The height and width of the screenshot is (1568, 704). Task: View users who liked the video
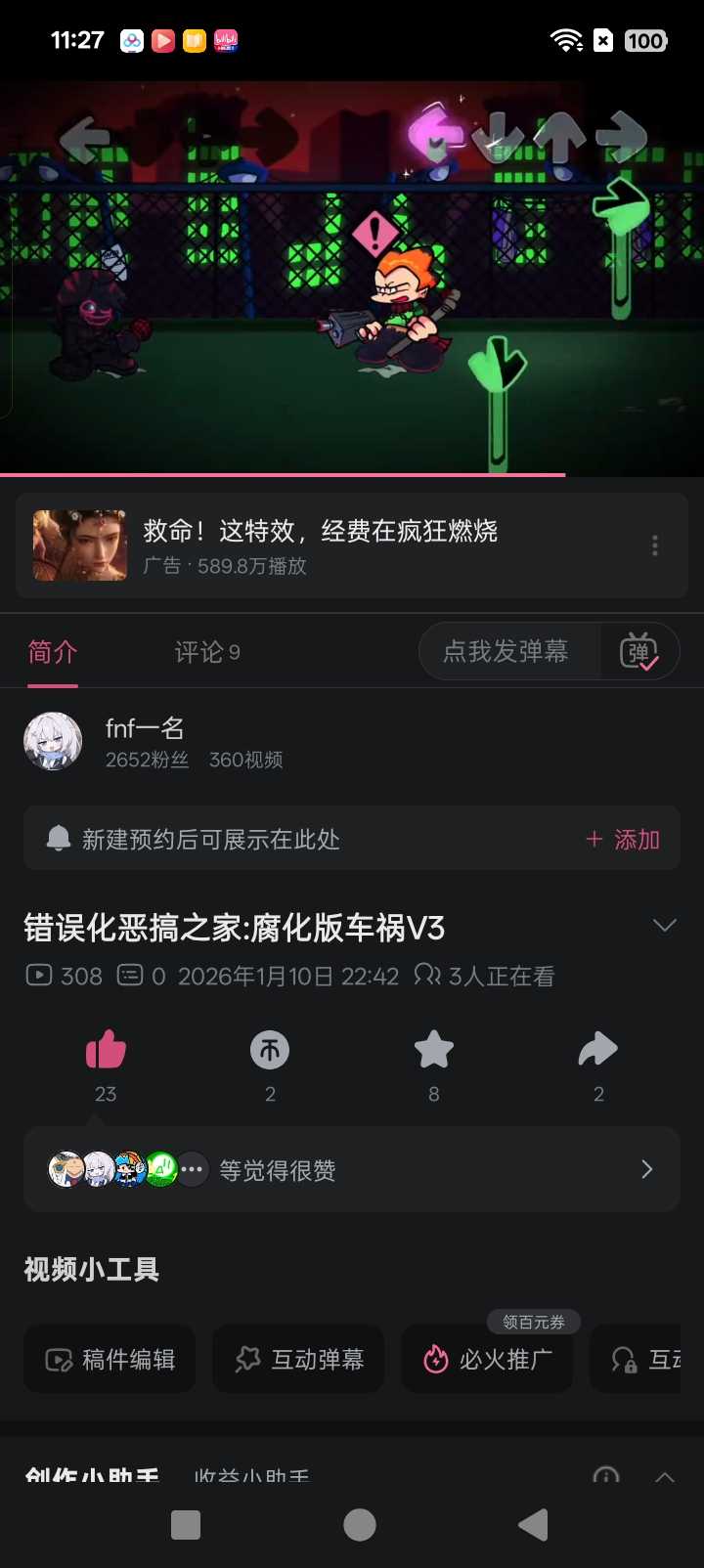pyautogui.click(x=352, y=1170)
